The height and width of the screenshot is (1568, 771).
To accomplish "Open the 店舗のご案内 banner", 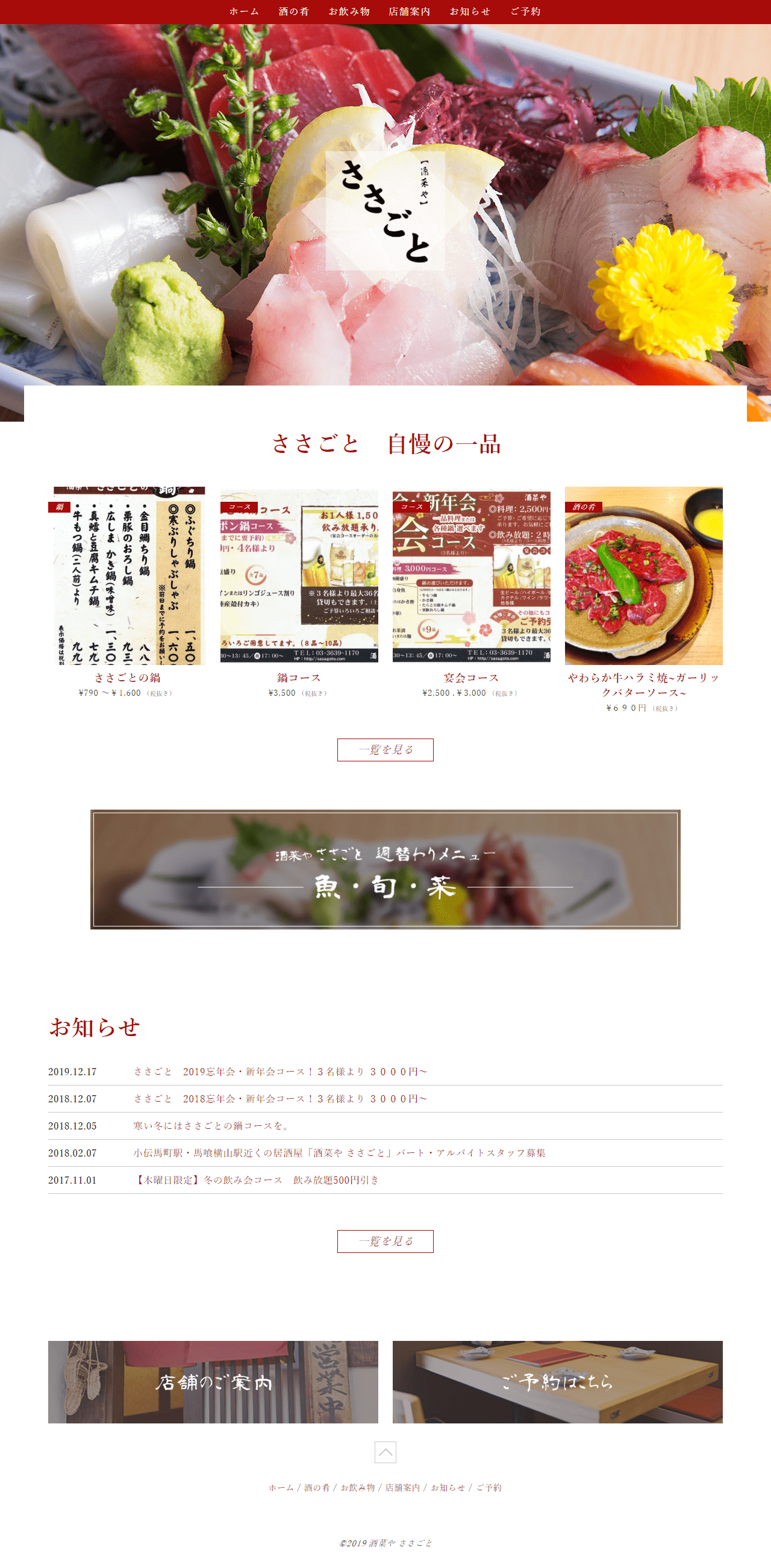I will (x=213, y=1382).
